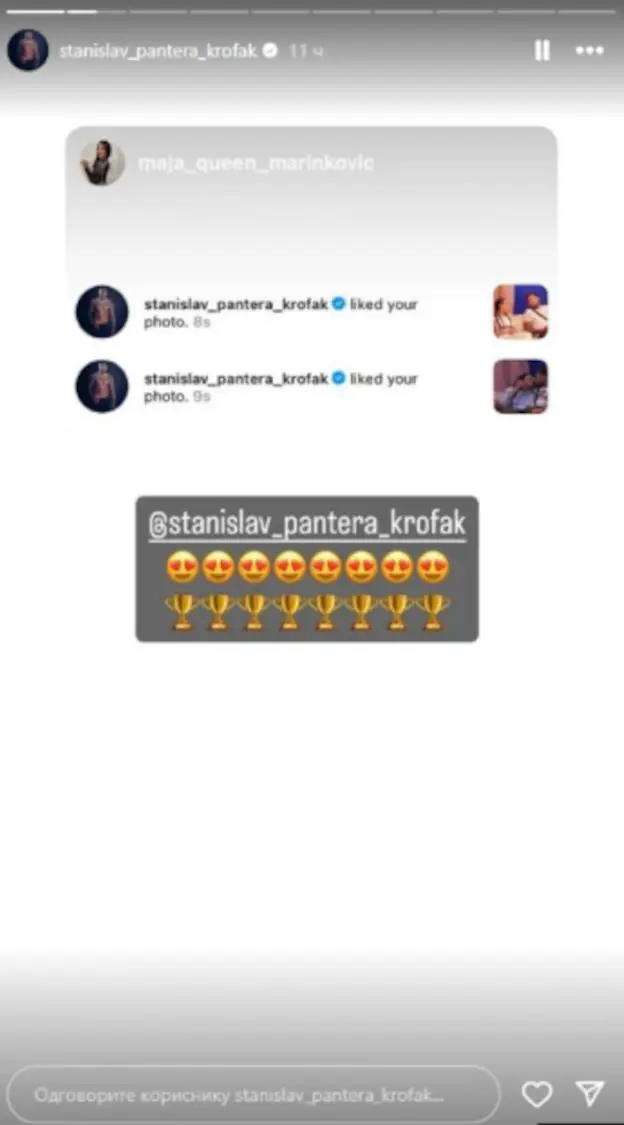Like this story with the heart

coord(537,1095)
